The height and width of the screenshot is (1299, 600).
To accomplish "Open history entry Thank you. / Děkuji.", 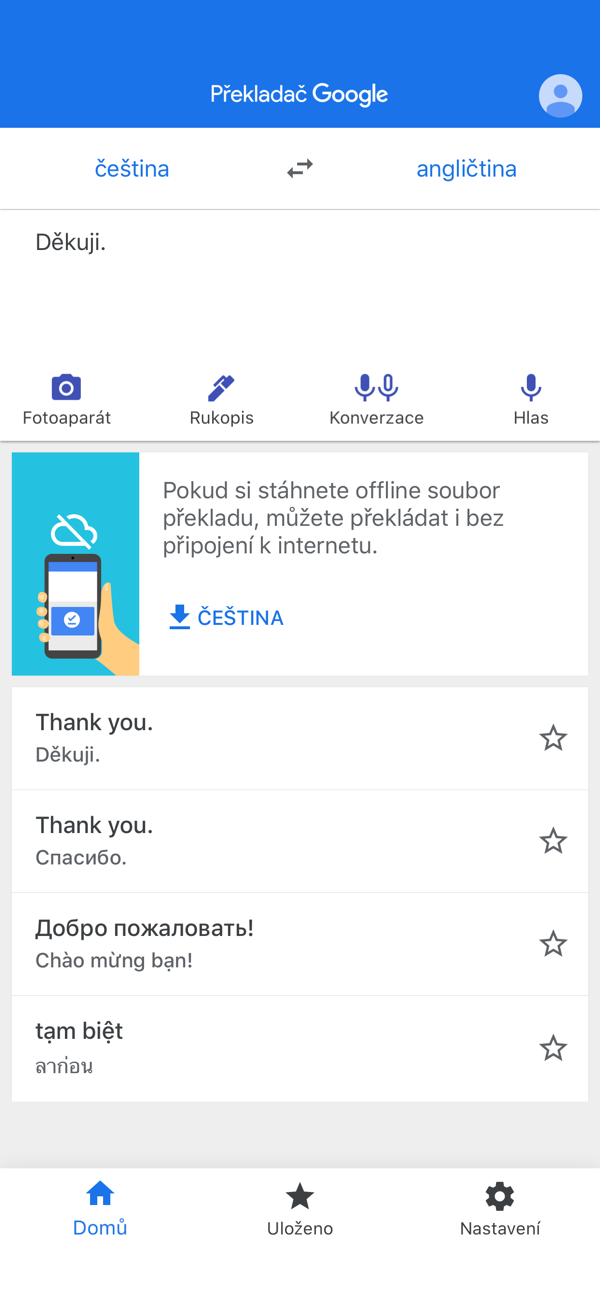I will click(270, 738).
